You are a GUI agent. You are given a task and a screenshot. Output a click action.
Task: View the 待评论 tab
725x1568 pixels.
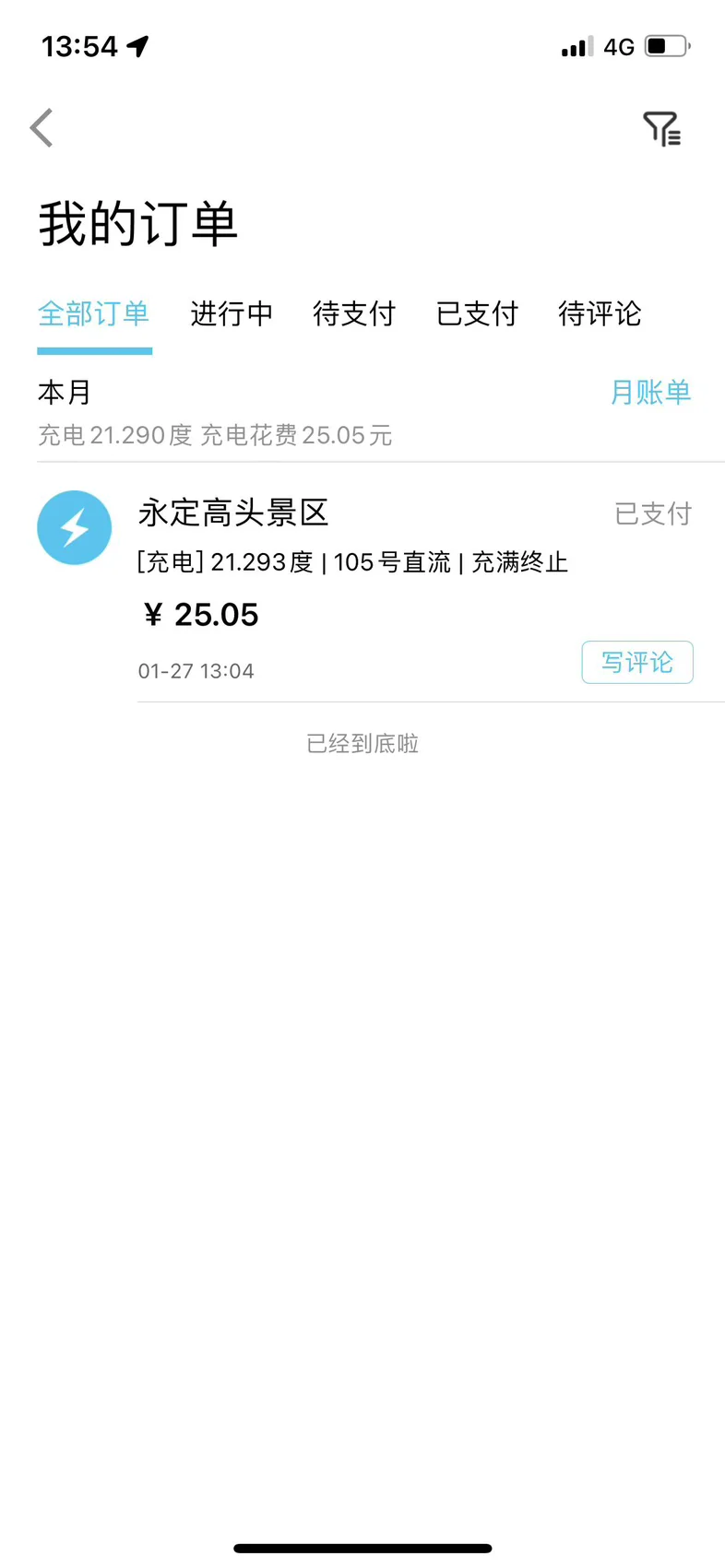pyautogui.click(x=600, y=314)
